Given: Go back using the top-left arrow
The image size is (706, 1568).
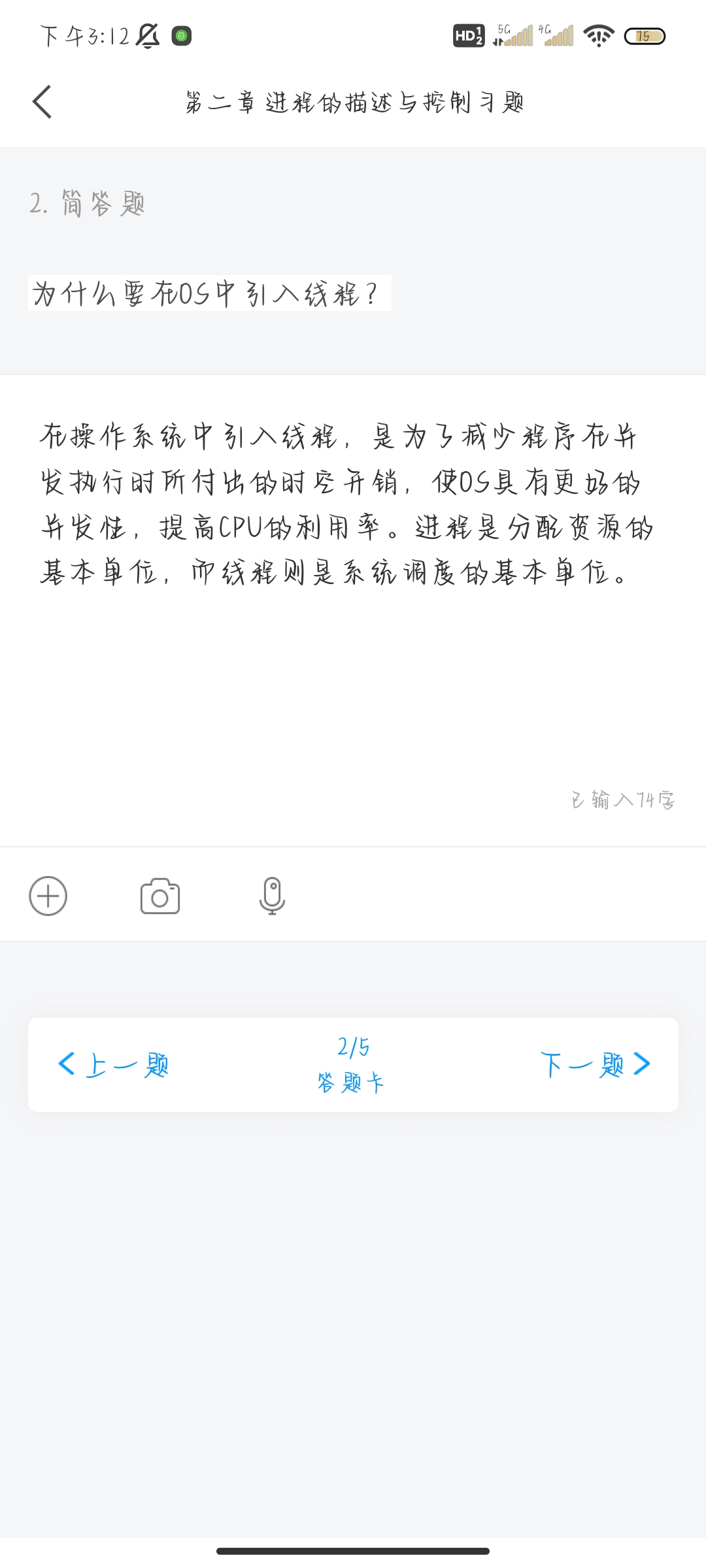Looking at the screenshot, I should click(42, 102).
